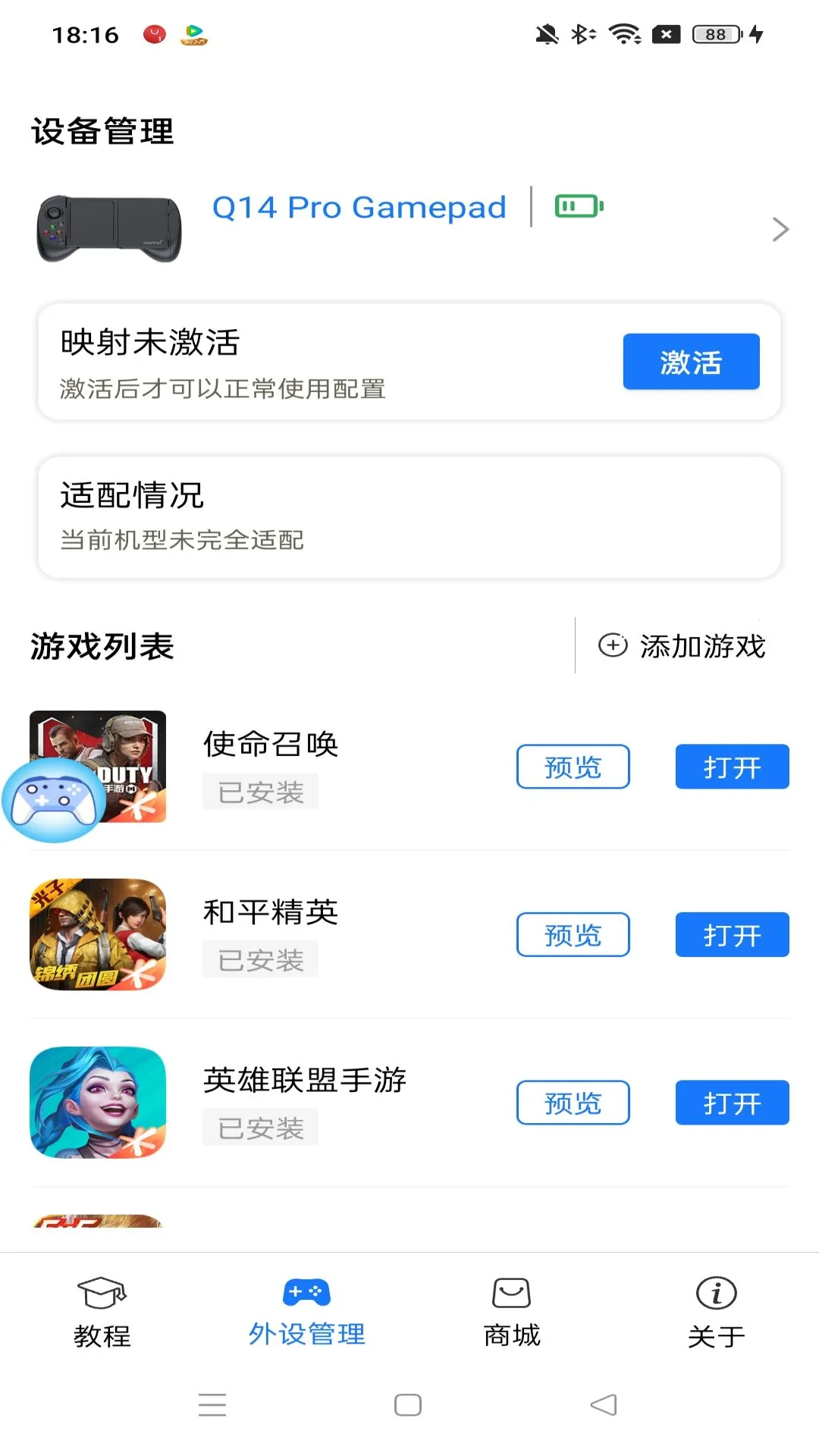819x1456 pixels.
Task: Tap 预览 for 和平精英
Action: 573,934
